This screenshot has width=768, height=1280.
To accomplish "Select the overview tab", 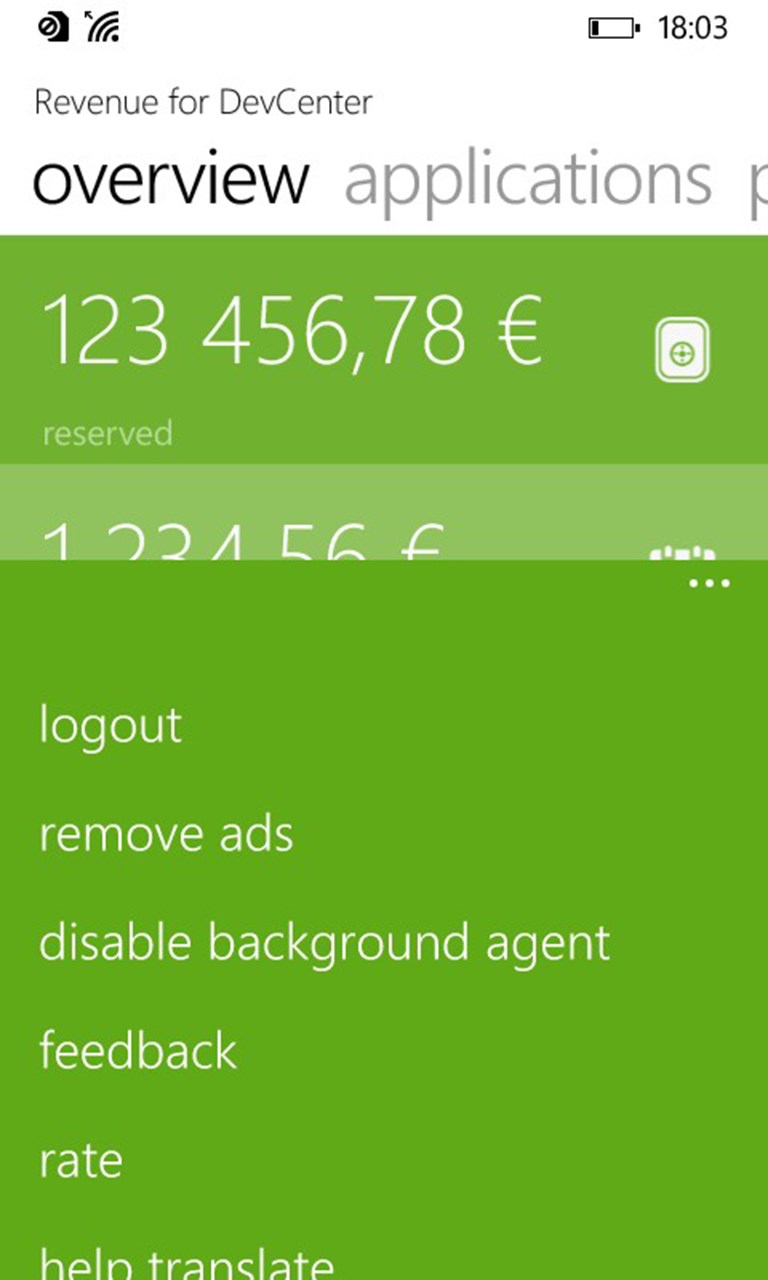I will tap(171, 180).
